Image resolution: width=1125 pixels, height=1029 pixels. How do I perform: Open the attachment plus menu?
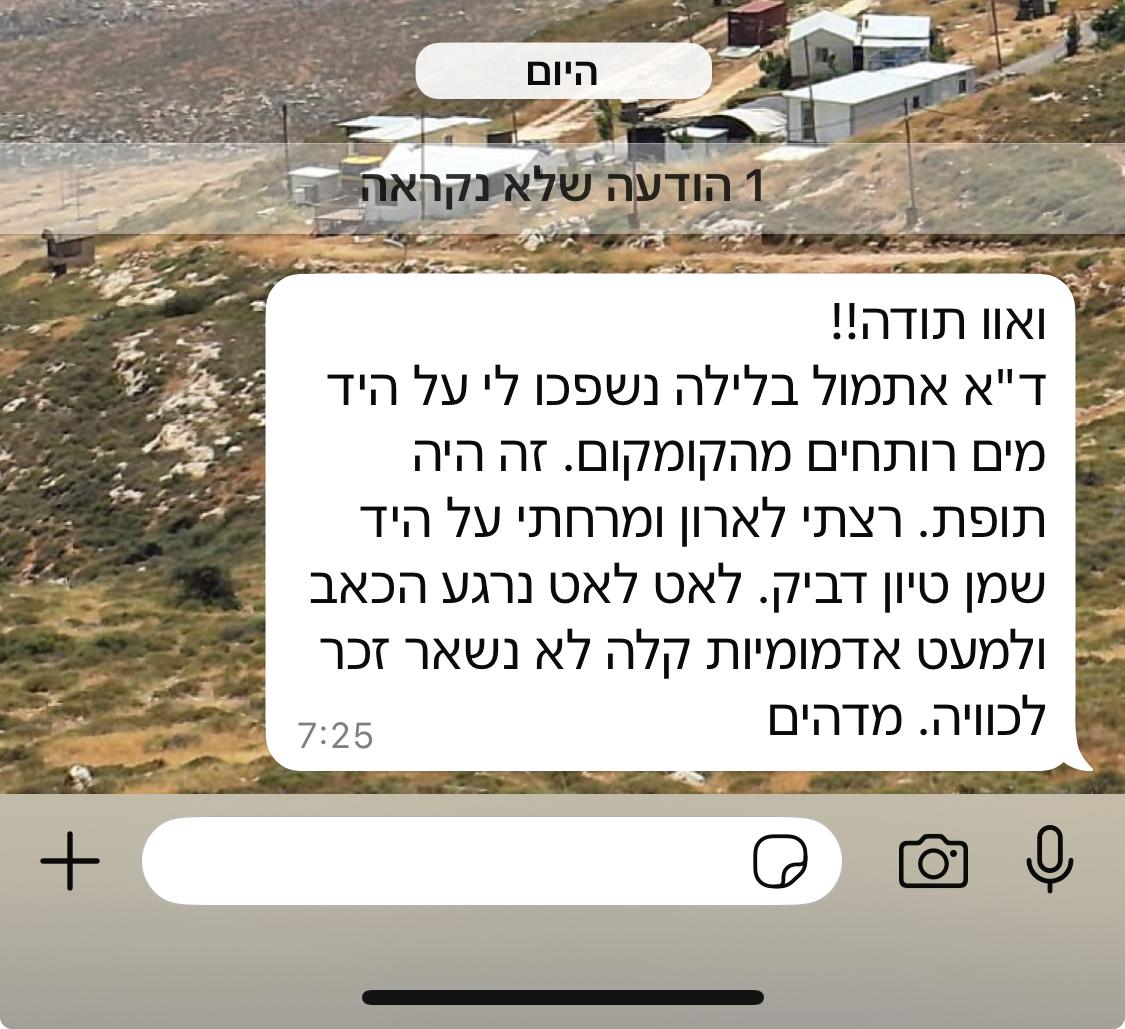tap(70, 860)
